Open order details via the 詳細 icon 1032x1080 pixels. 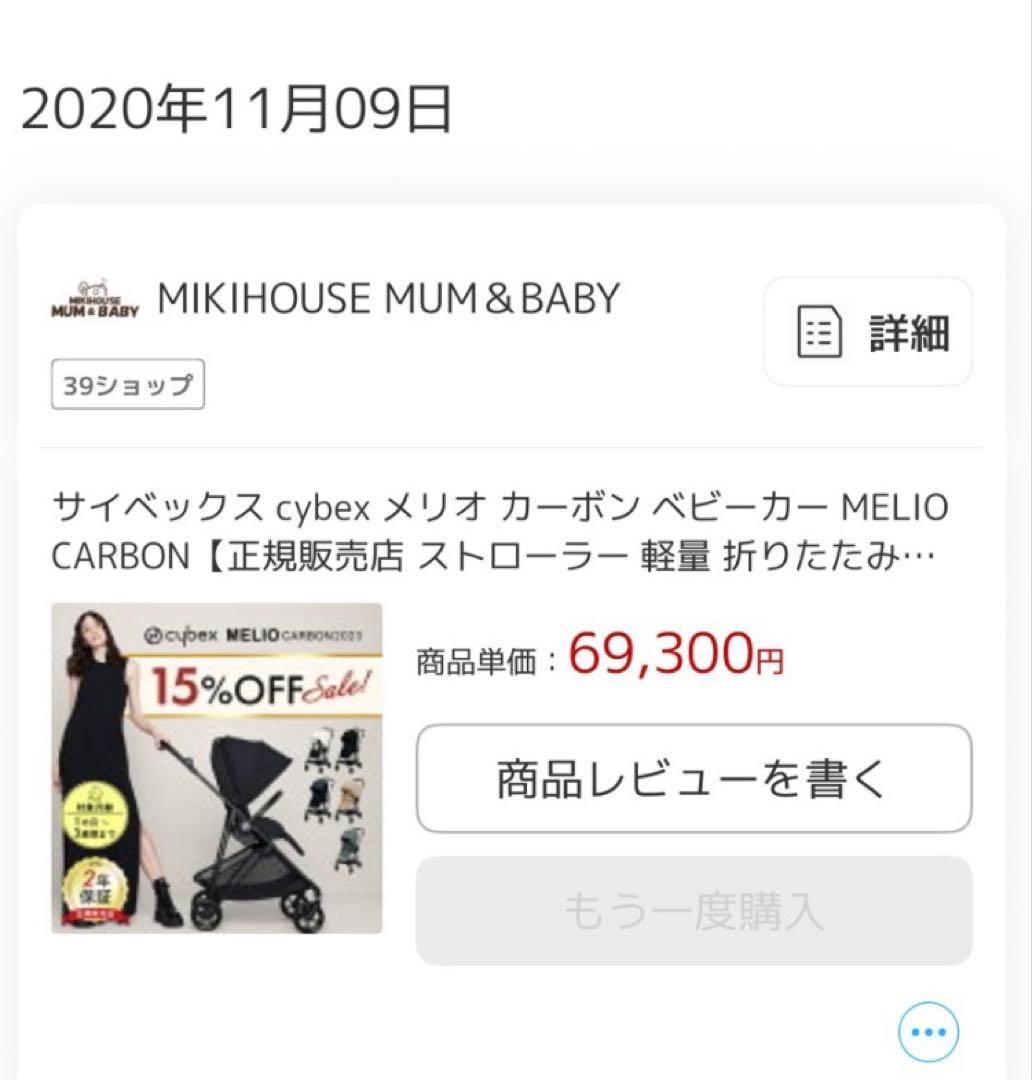click(866, 333)
